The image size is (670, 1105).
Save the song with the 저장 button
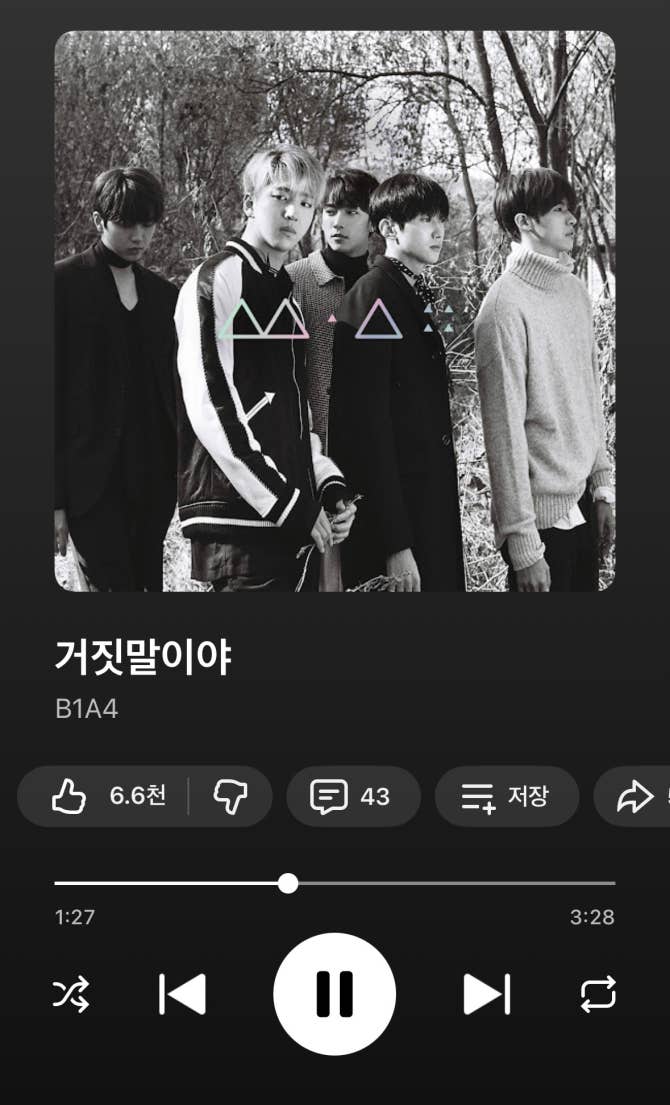506,796
